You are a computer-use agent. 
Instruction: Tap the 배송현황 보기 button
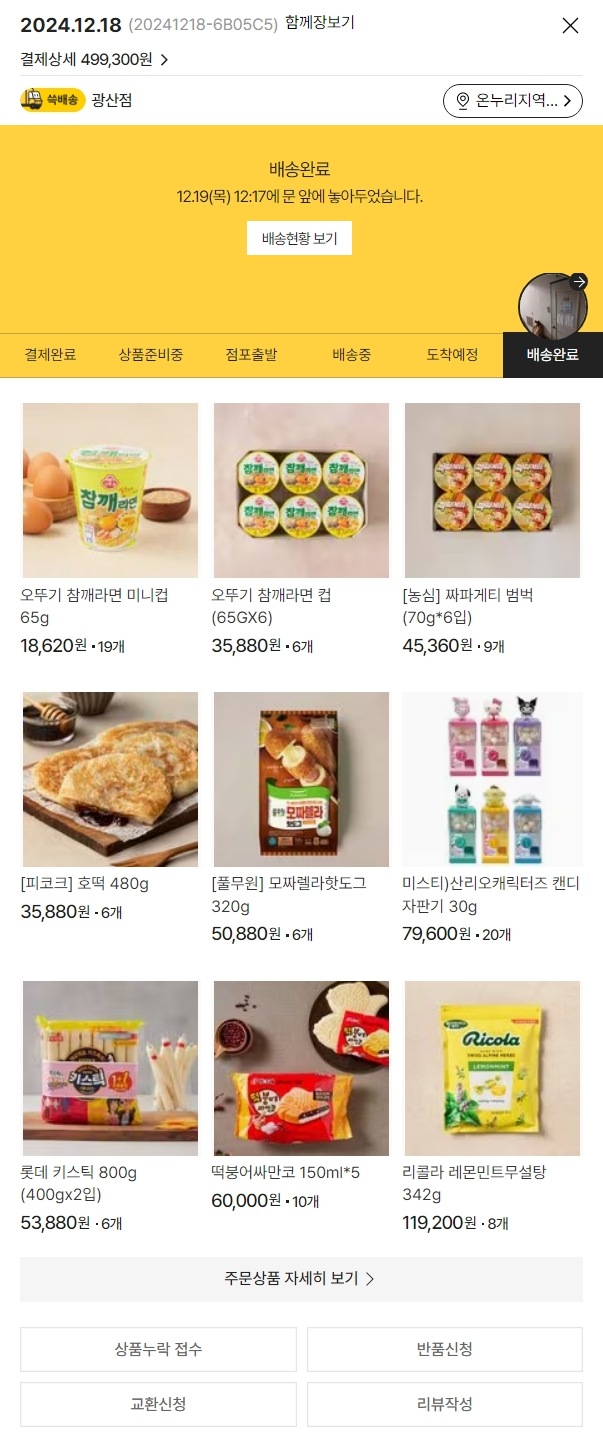[x=299, y=238]
